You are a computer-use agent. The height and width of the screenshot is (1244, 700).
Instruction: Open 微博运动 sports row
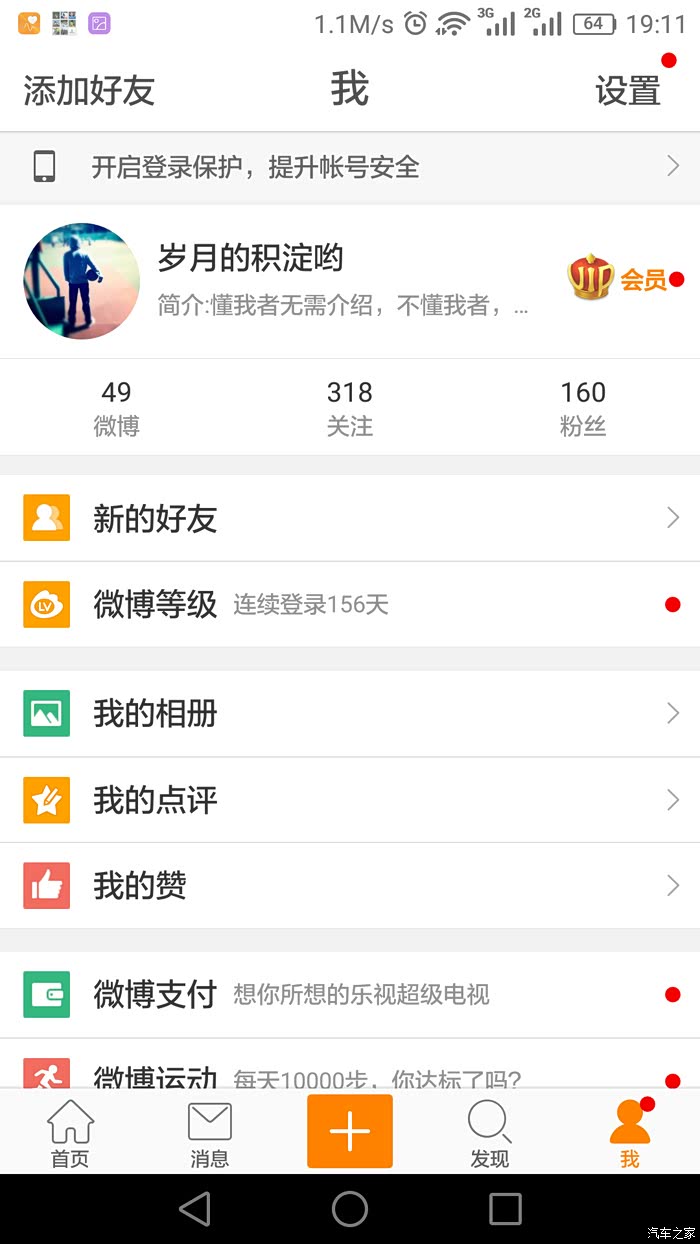pyautogui.click(x=350, y=1070)
